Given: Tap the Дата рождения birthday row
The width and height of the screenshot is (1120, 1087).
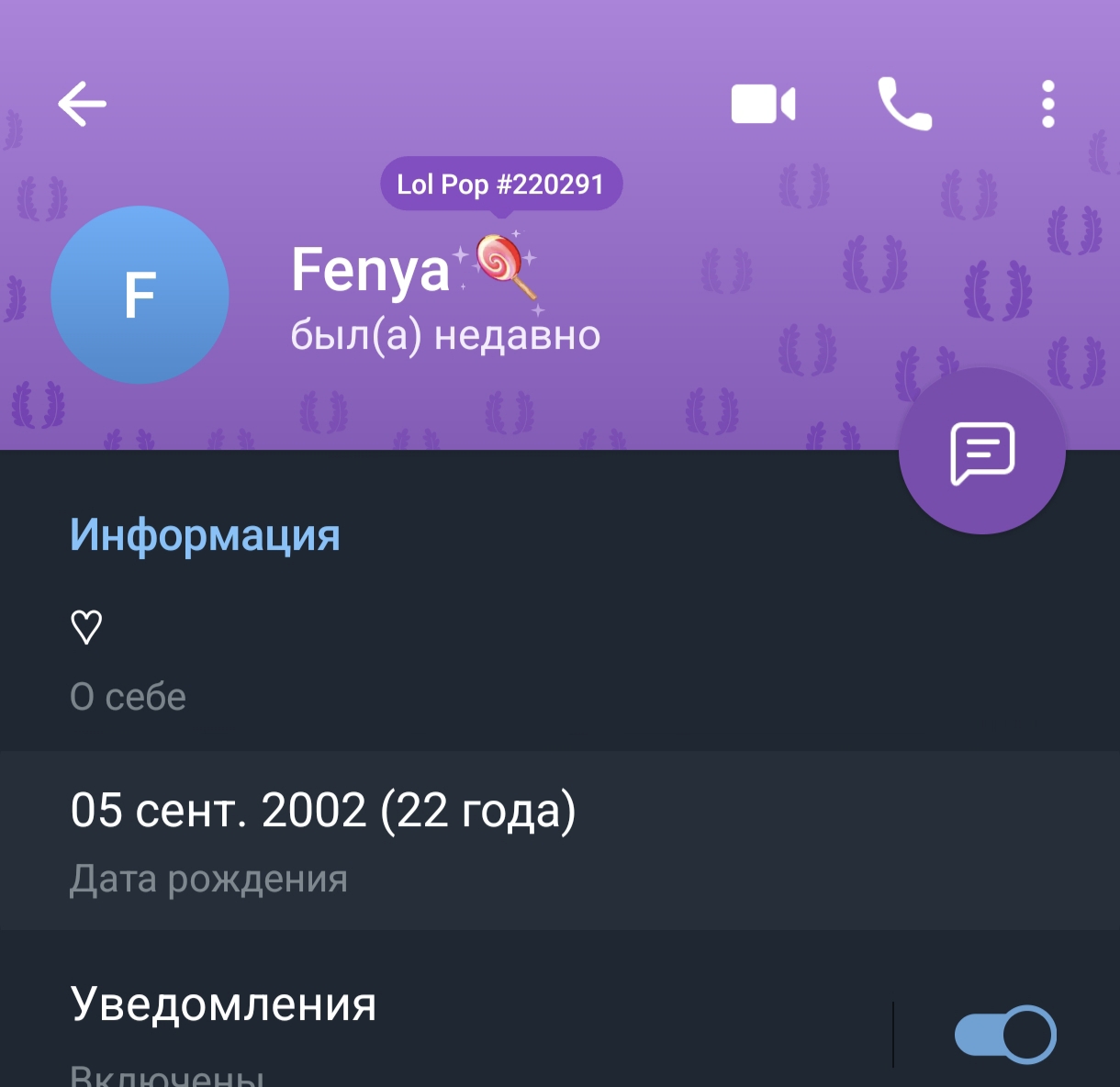Looking at the screenshot, I should (367, 839).
